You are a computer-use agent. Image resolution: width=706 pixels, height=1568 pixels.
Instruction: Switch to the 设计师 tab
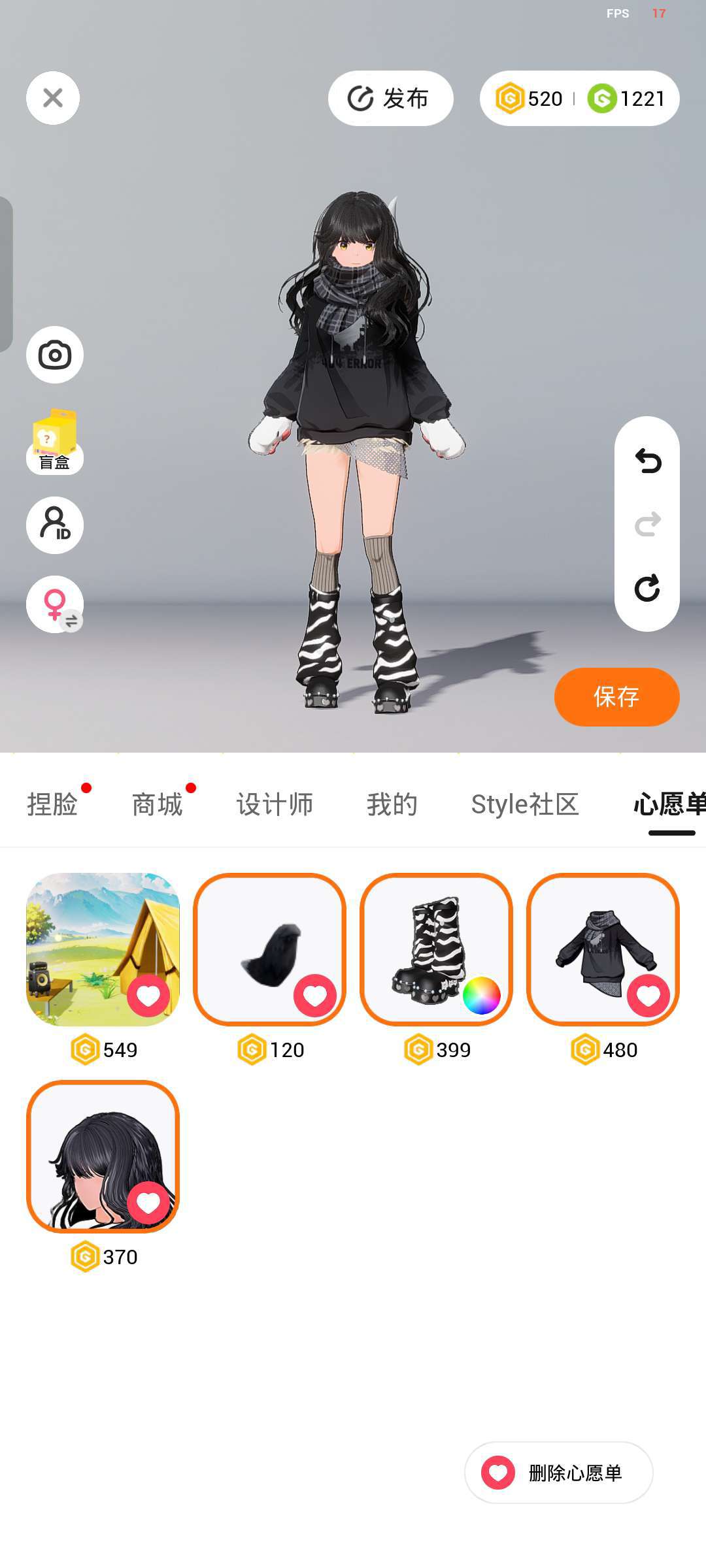click(x=275, y=804)
